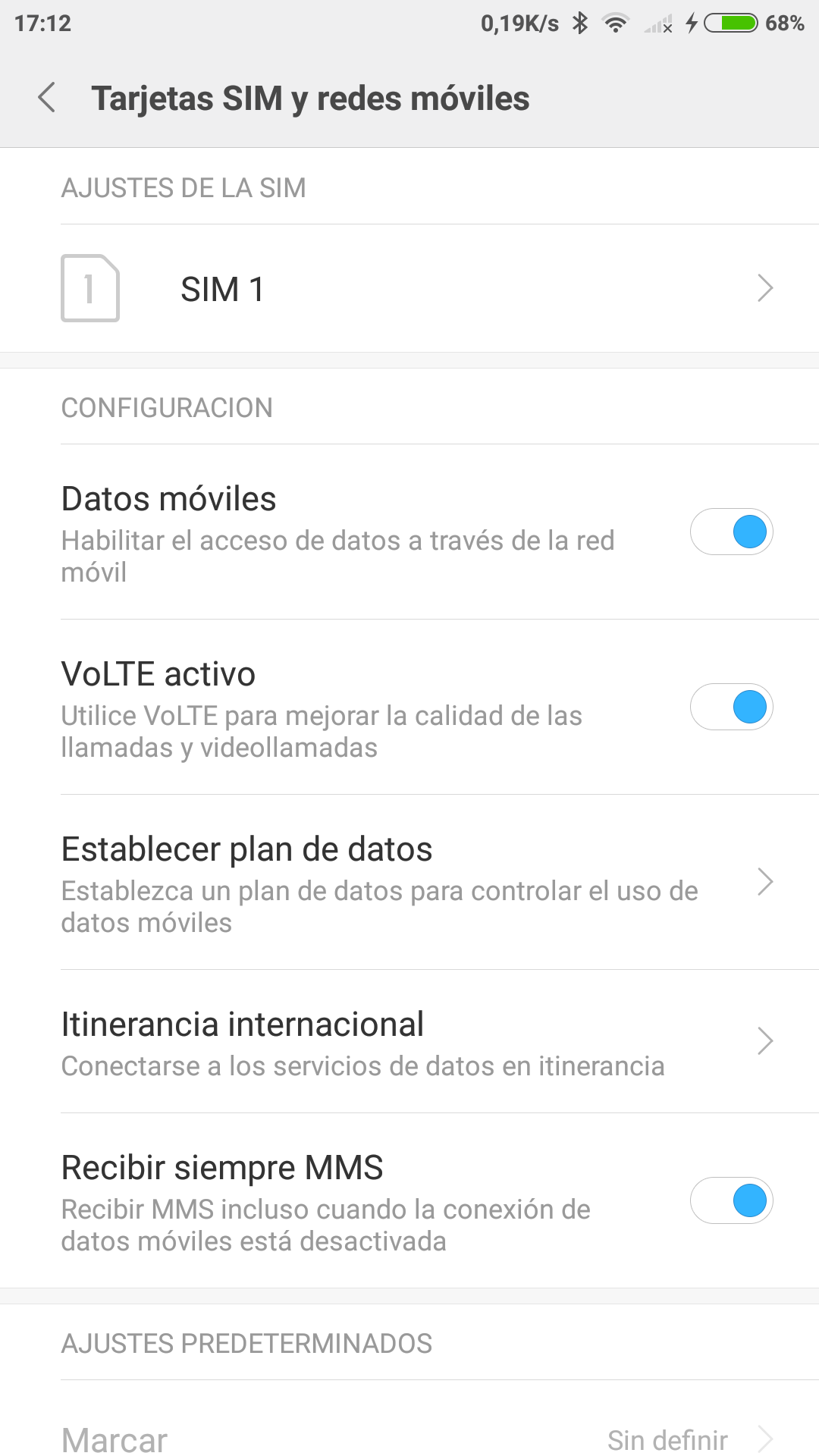Viewport: 819px width, 1456px height.
Task: Go back from the SIM cards screen
Action: pos(47,98)
